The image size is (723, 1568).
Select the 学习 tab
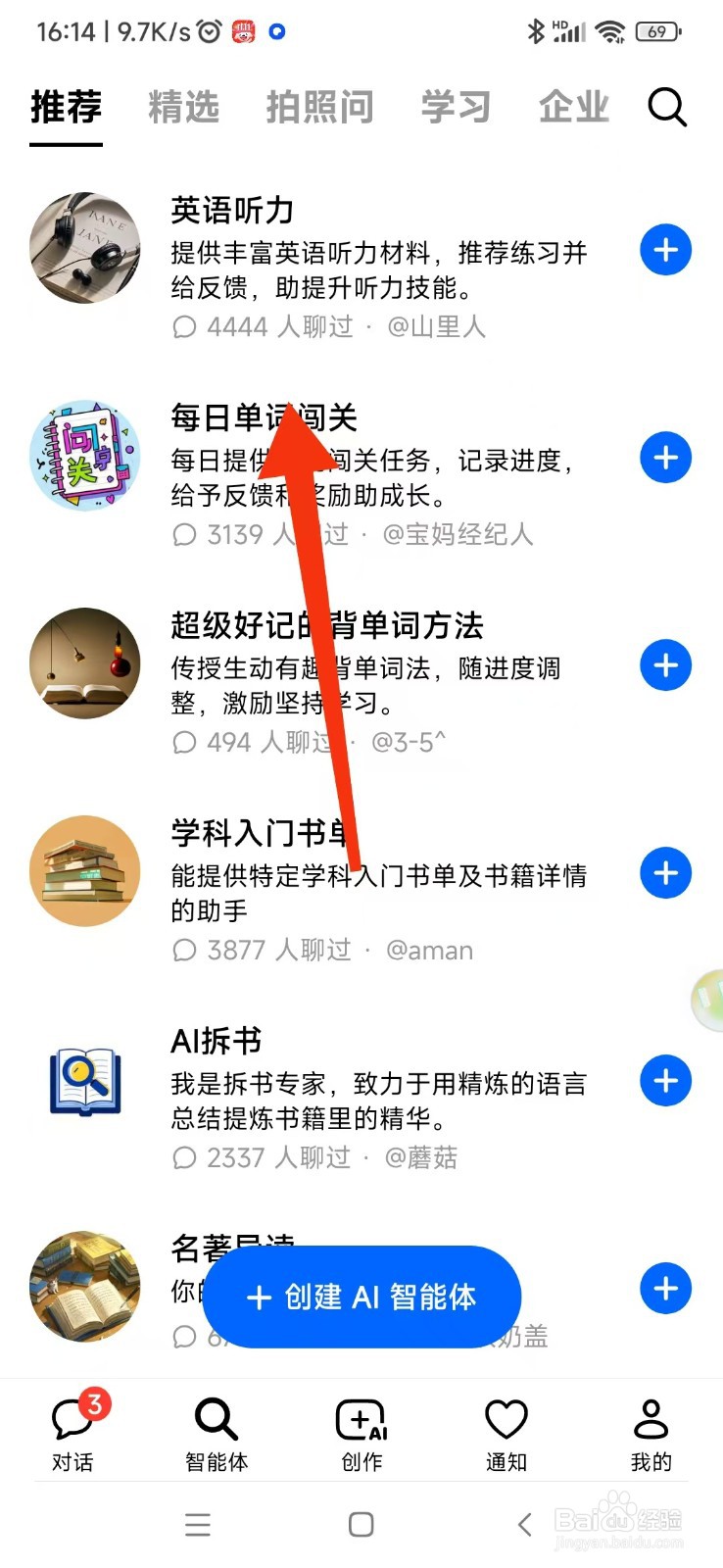455,108
